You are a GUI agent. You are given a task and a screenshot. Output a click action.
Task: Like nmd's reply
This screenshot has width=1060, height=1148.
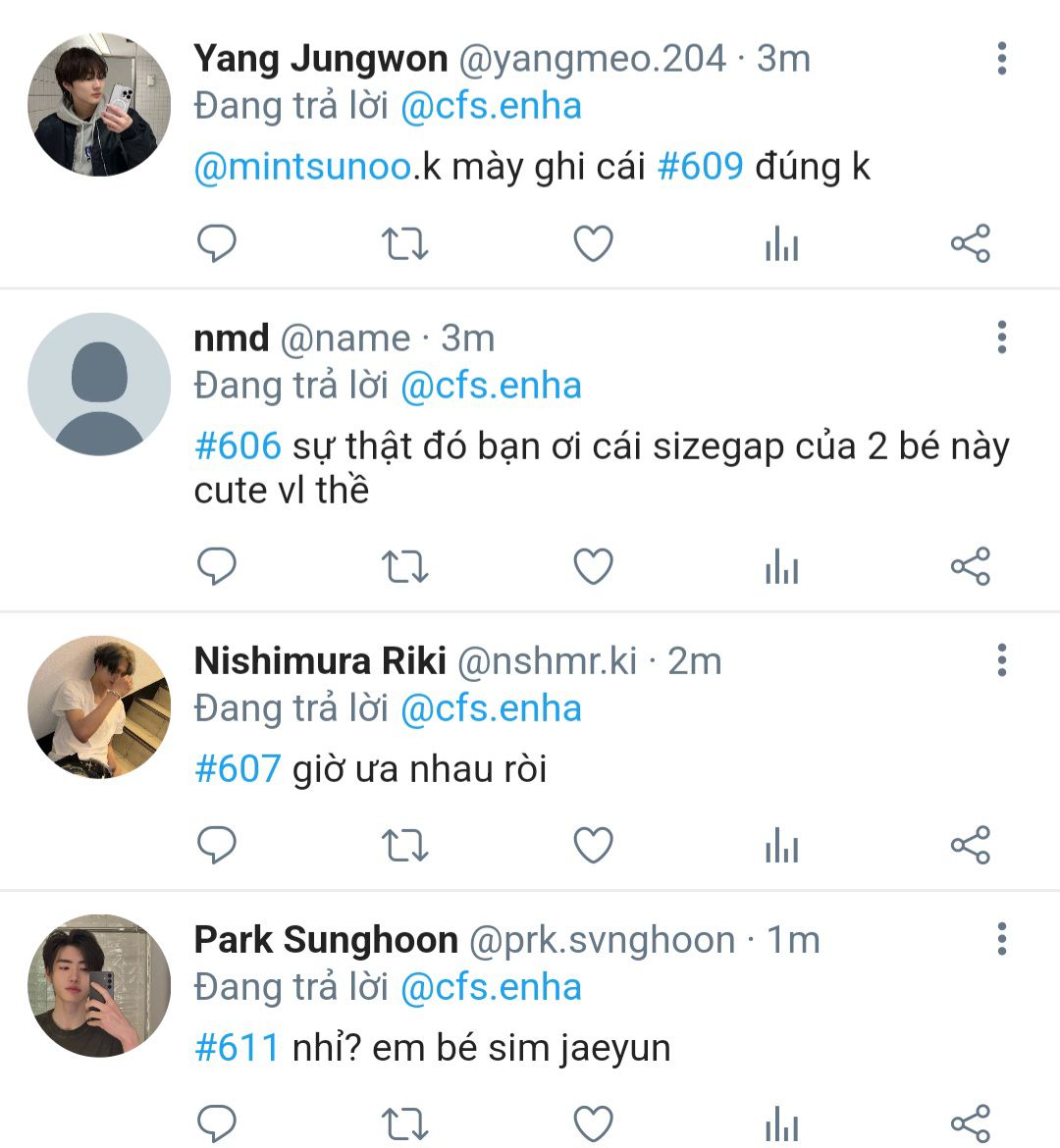593,566
